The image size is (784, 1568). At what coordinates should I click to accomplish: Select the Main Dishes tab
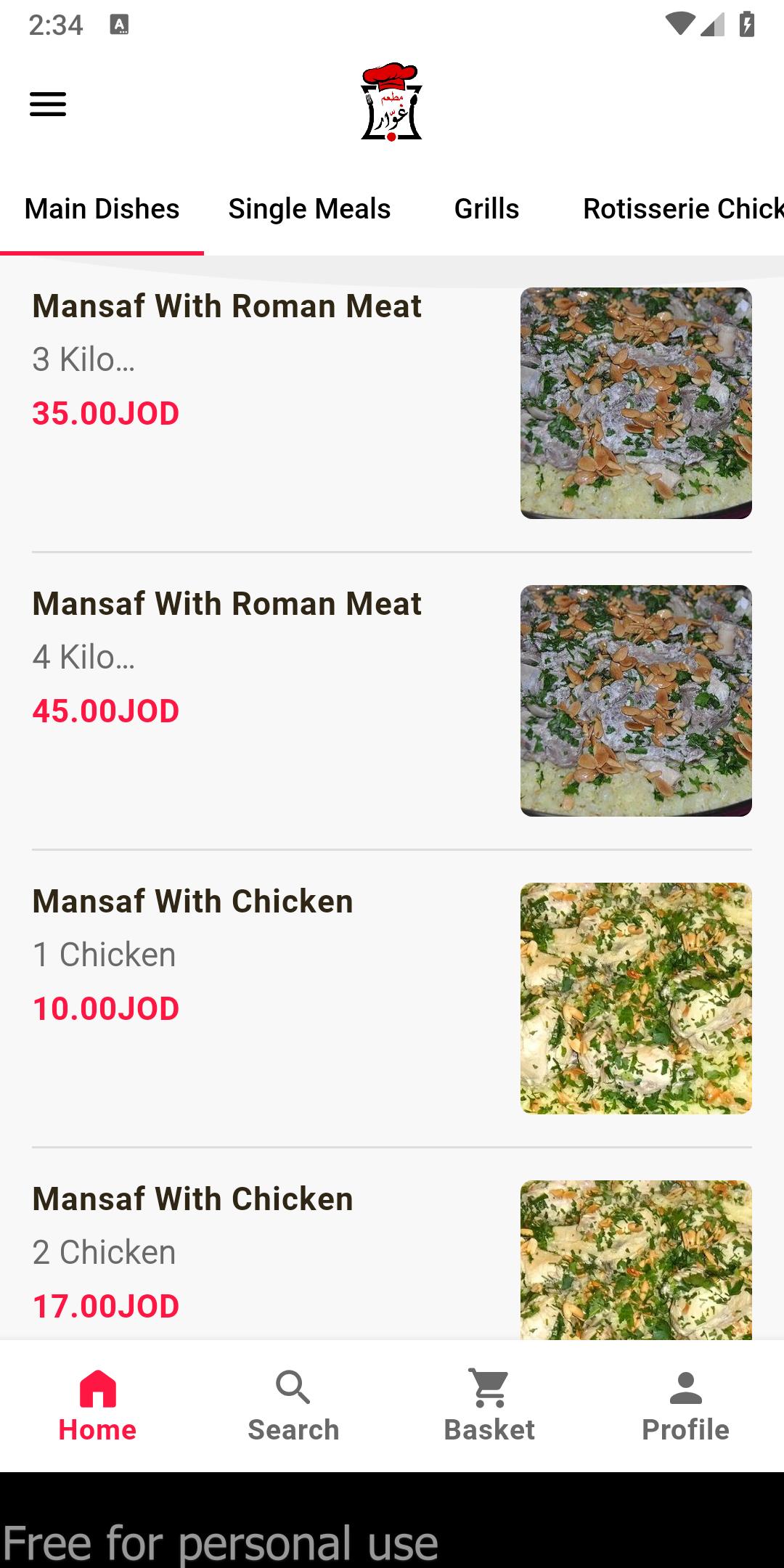[x=102, y=209]
